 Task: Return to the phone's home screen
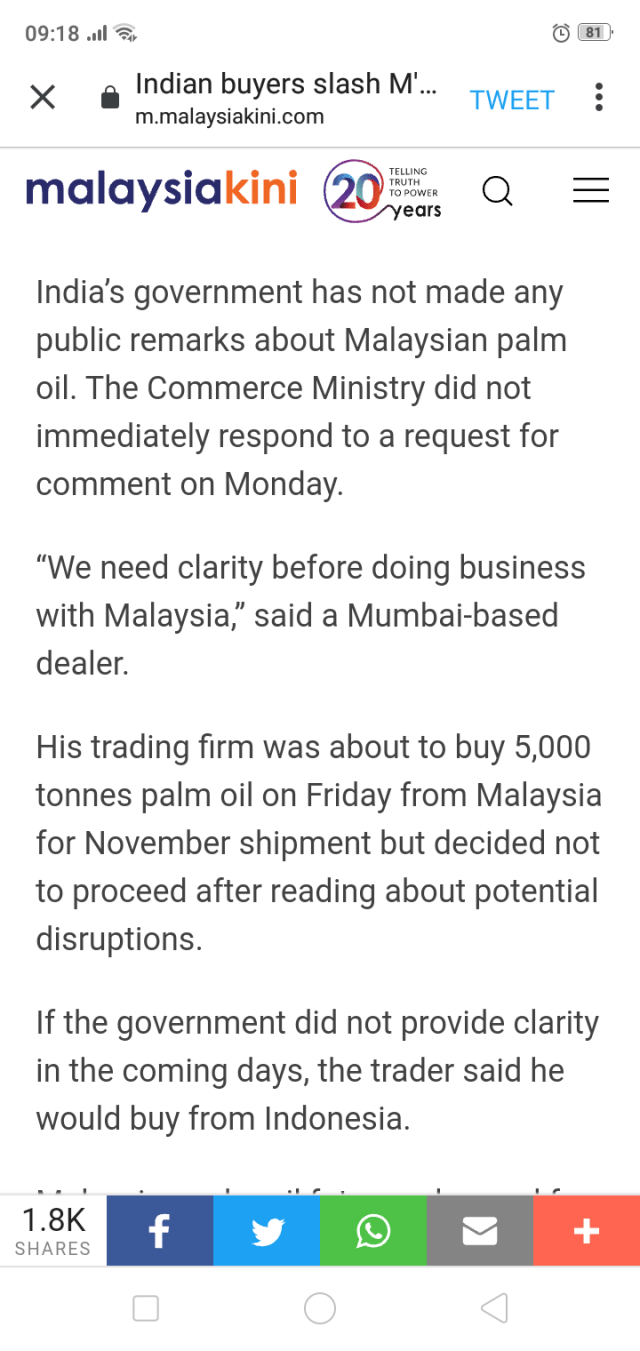pos(320,1308)
